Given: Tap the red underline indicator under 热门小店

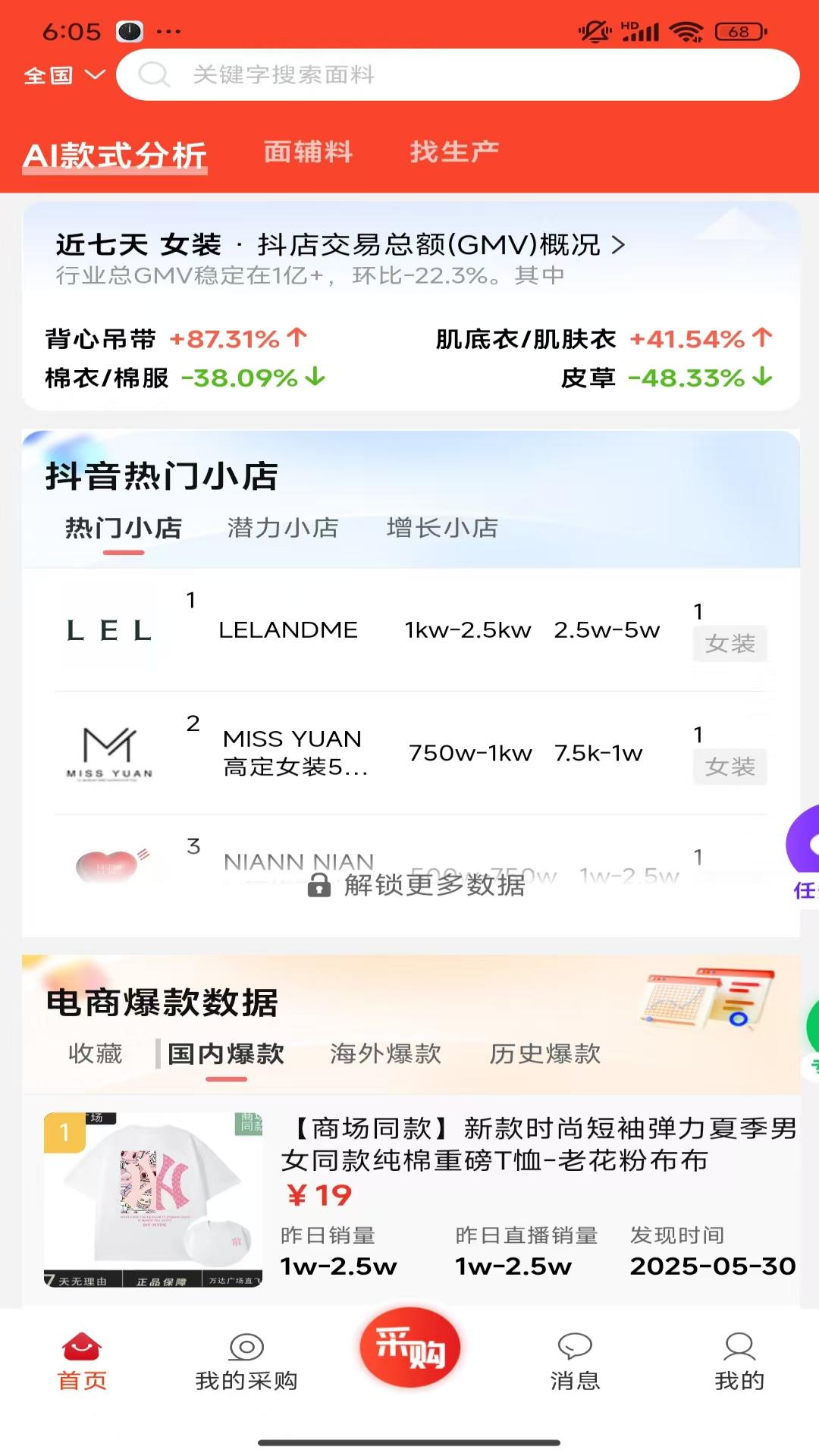Looking at the screenshot, I should (124, 554).
